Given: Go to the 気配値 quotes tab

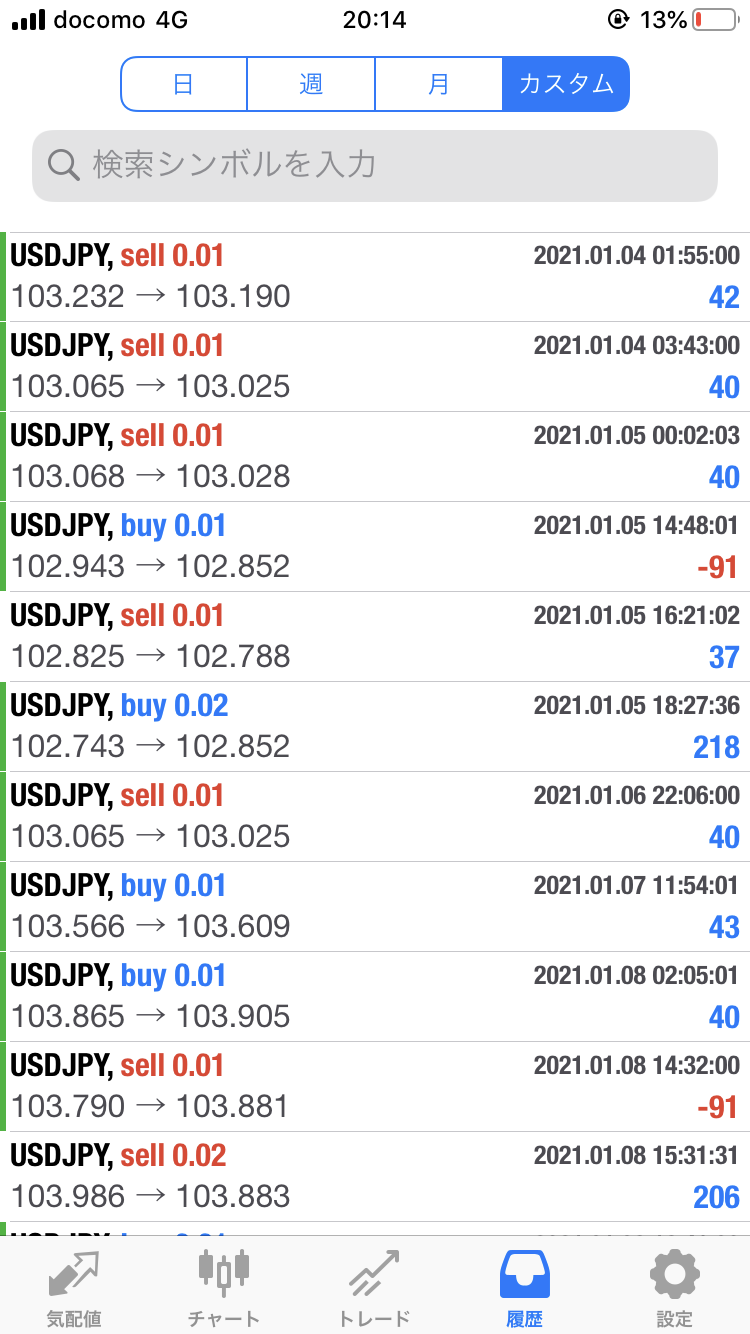Looking at the screenshot, I should click(75, 1287).
